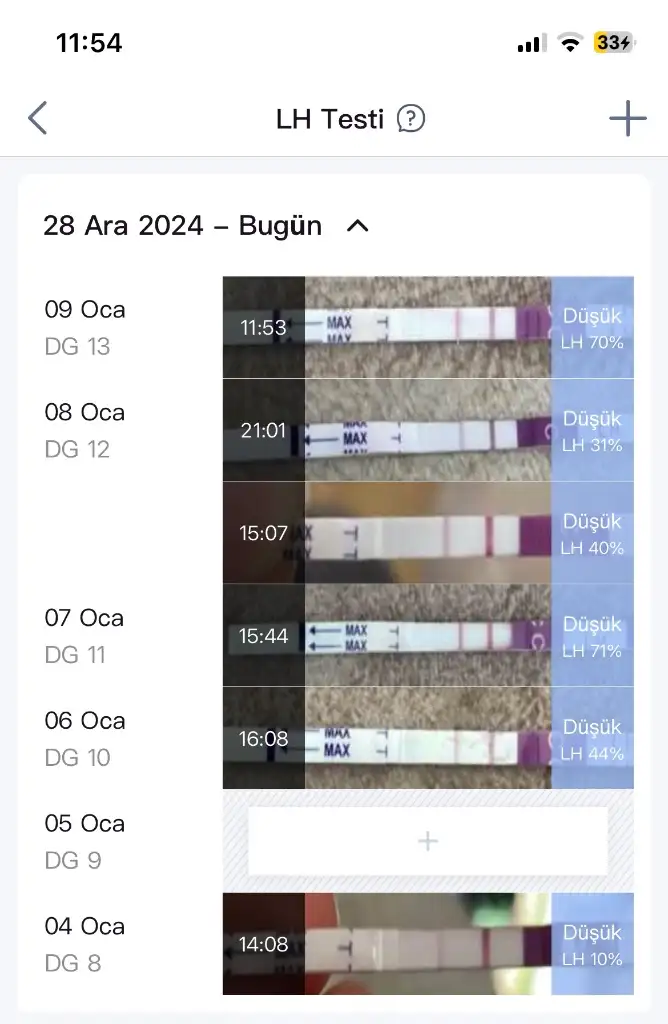
Task: Open the help icon next to LH Testi
Action: point(411,119)
